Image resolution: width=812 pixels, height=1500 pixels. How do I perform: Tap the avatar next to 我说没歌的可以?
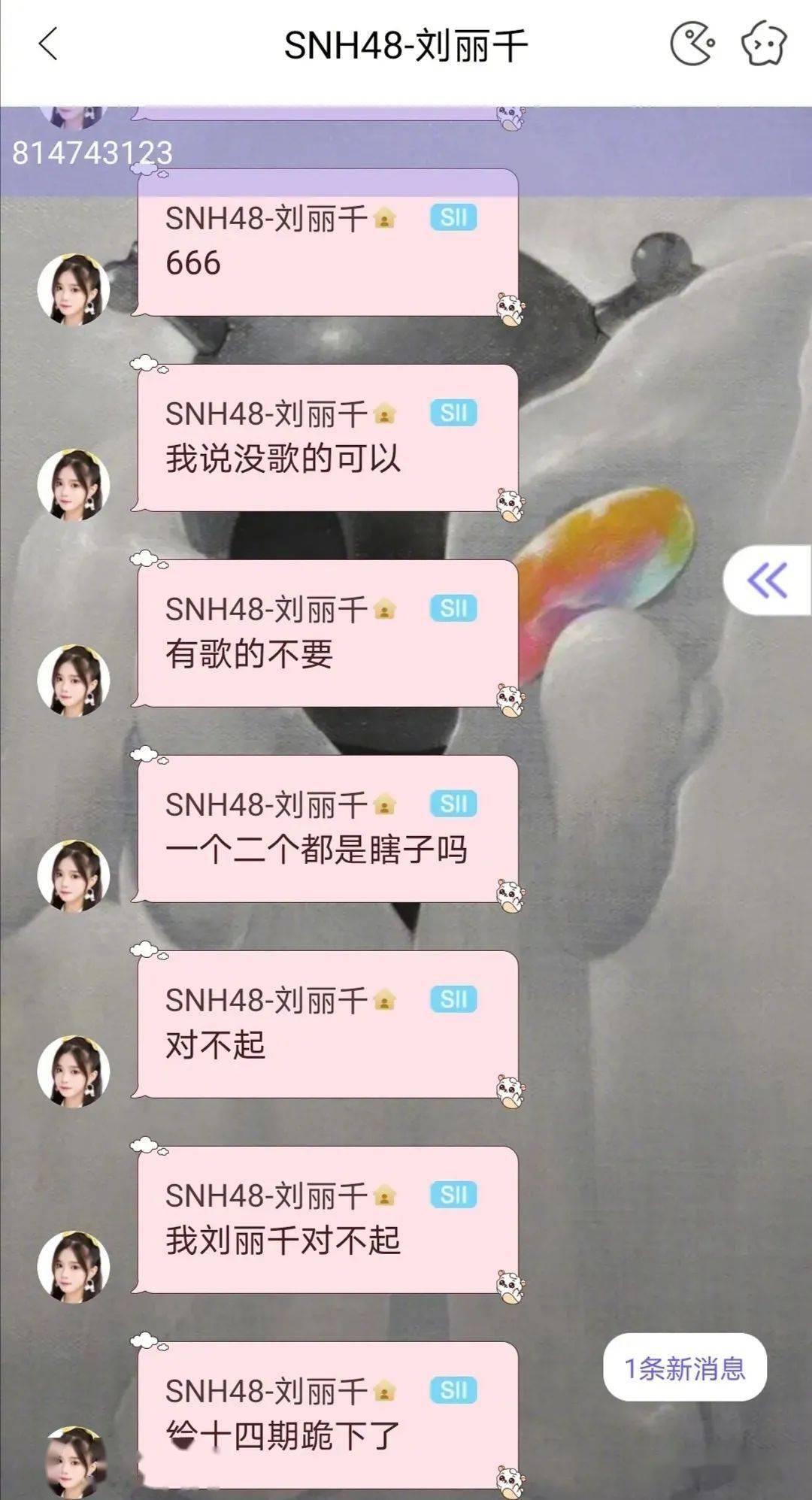tap(74, 485)
